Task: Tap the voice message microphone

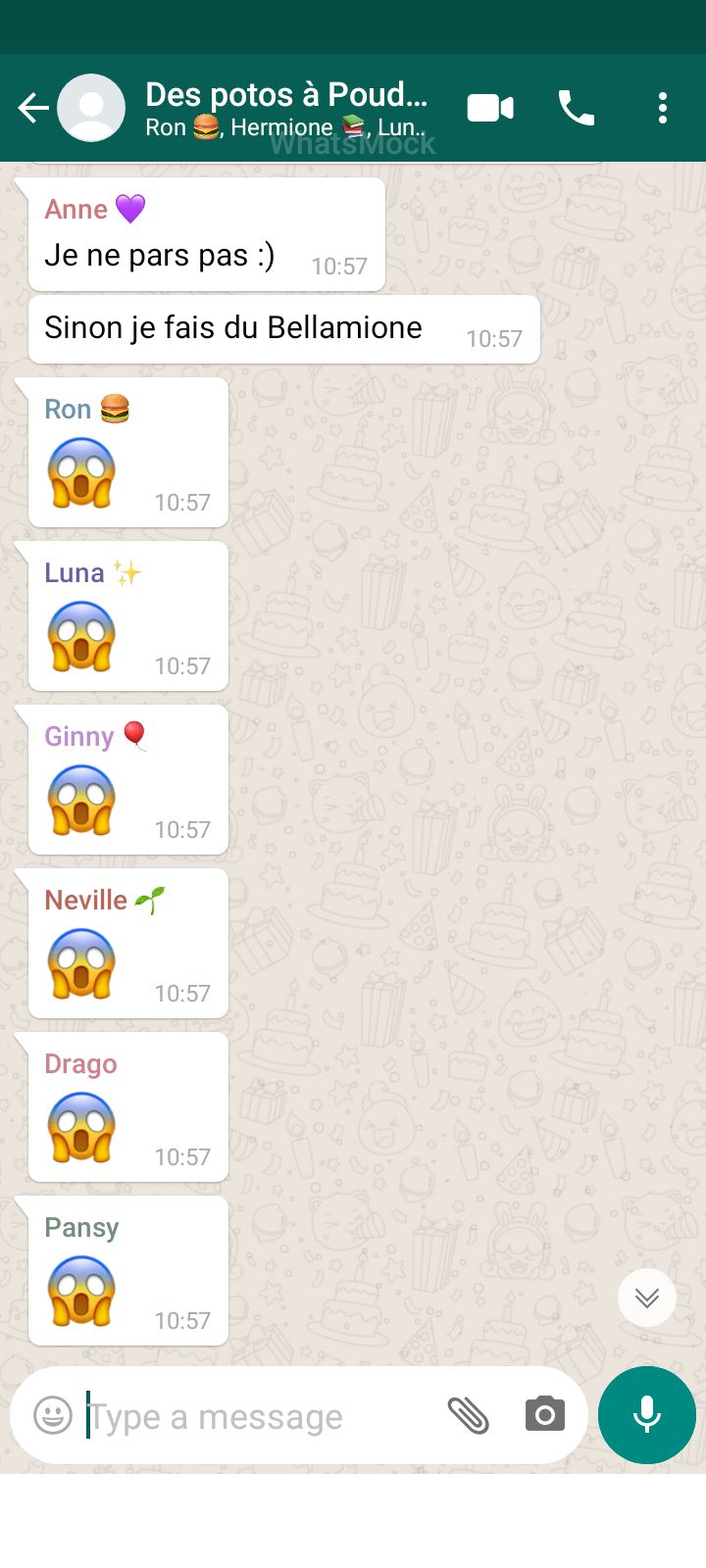Action: [647, 1415]
